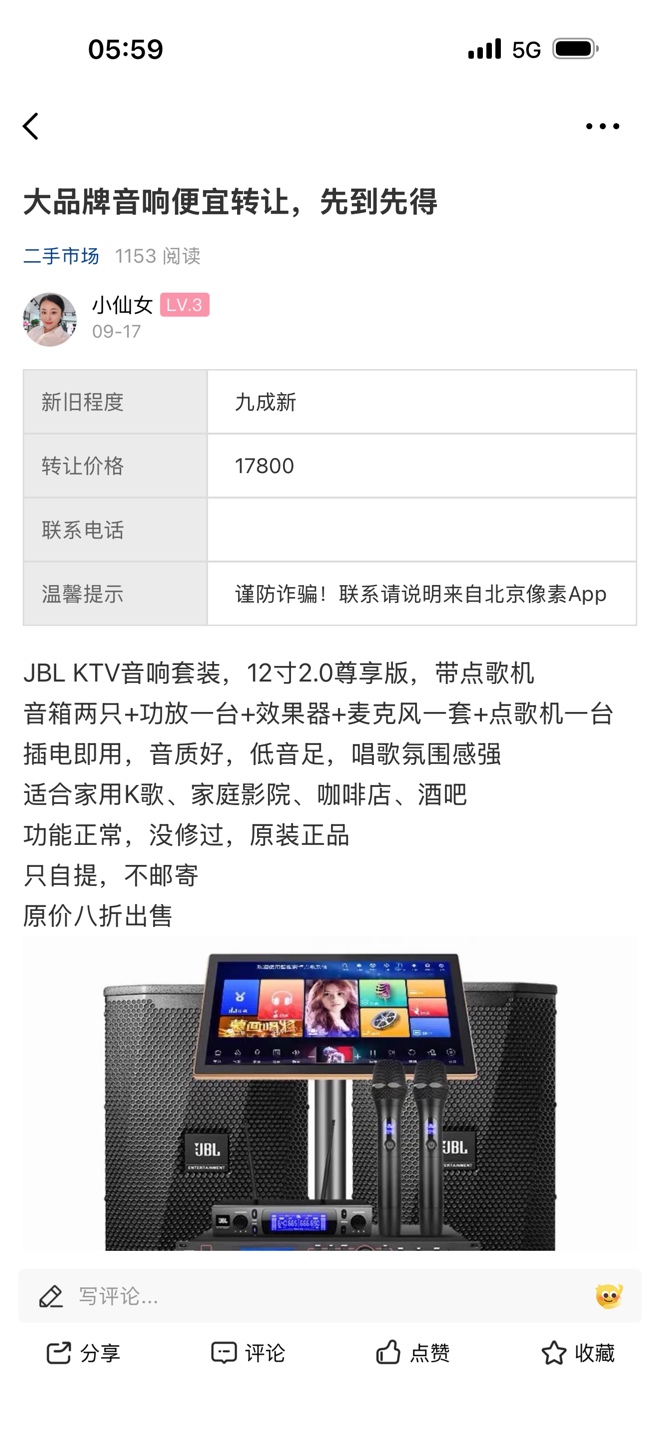This screenshot has width=660, height=1434.
Task: Go back using the top-left arrow
Action: [31, 126]
